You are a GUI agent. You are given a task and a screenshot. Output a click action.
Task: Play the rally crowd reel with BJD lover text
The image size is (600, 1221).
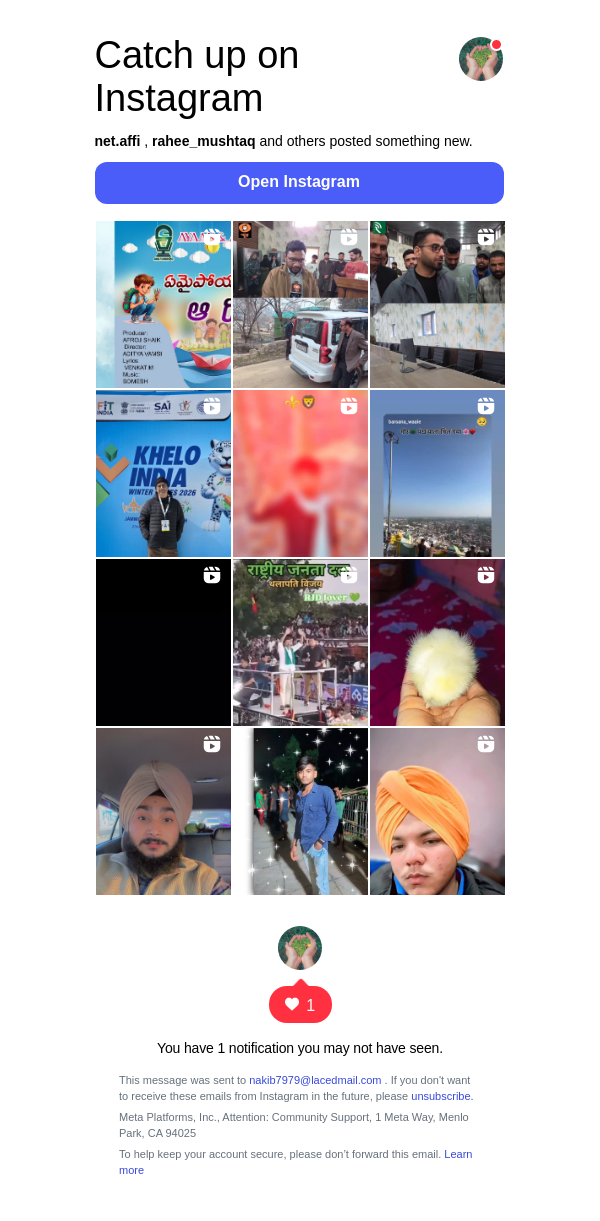(x=300, y=643)
